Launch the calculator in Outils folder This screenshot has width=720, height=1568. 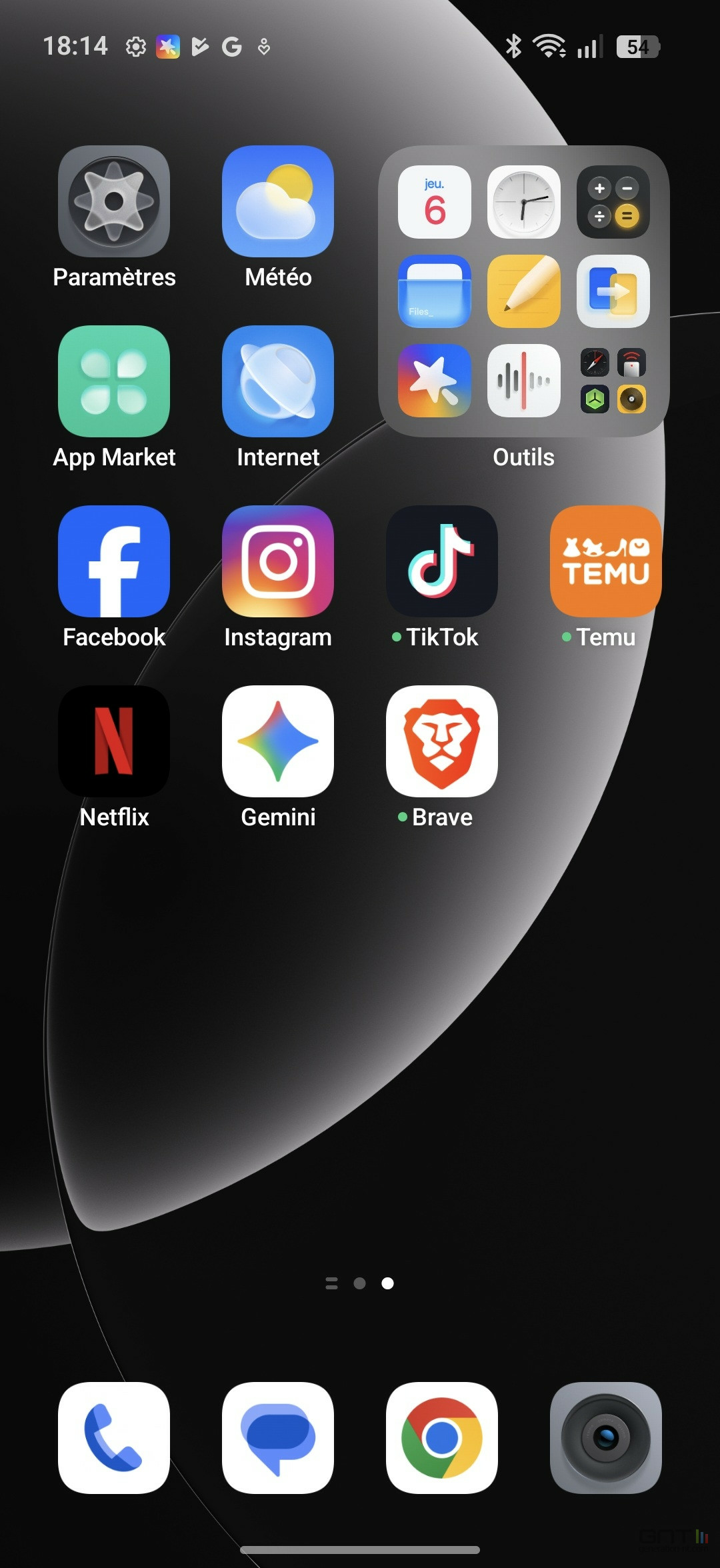pyautogui.click(x=613, y=202)
